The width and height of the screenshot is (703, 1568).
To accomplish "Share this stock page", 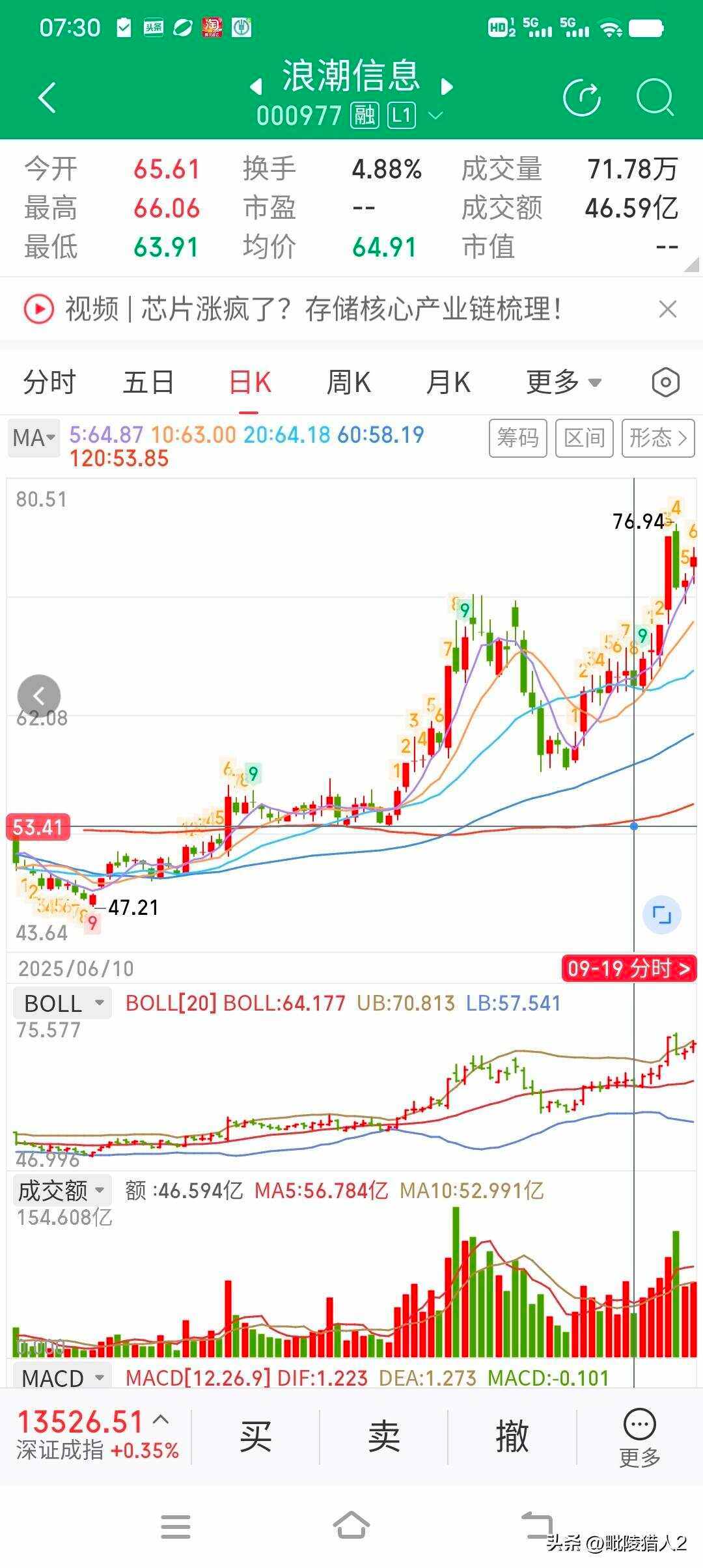I will (581, 98).
